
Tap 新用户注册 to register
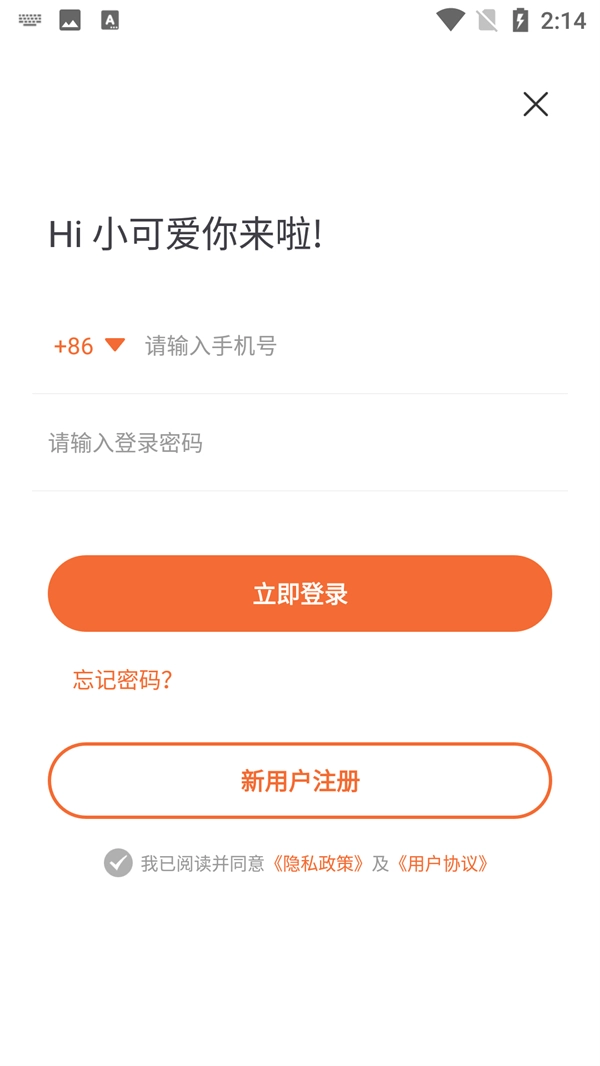300,781
